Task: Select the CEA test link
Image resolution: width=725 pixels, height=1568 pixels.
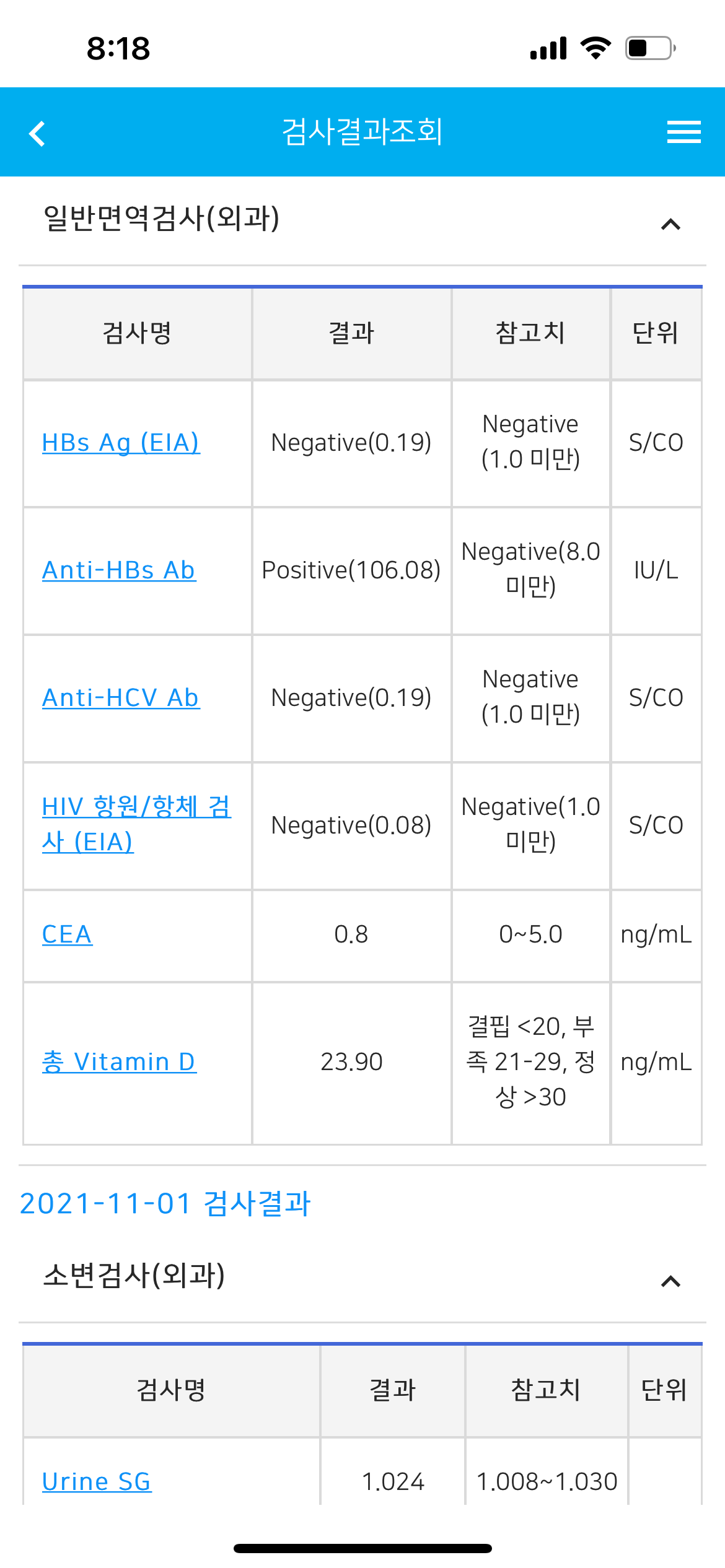Action: (x=67, y=934)
